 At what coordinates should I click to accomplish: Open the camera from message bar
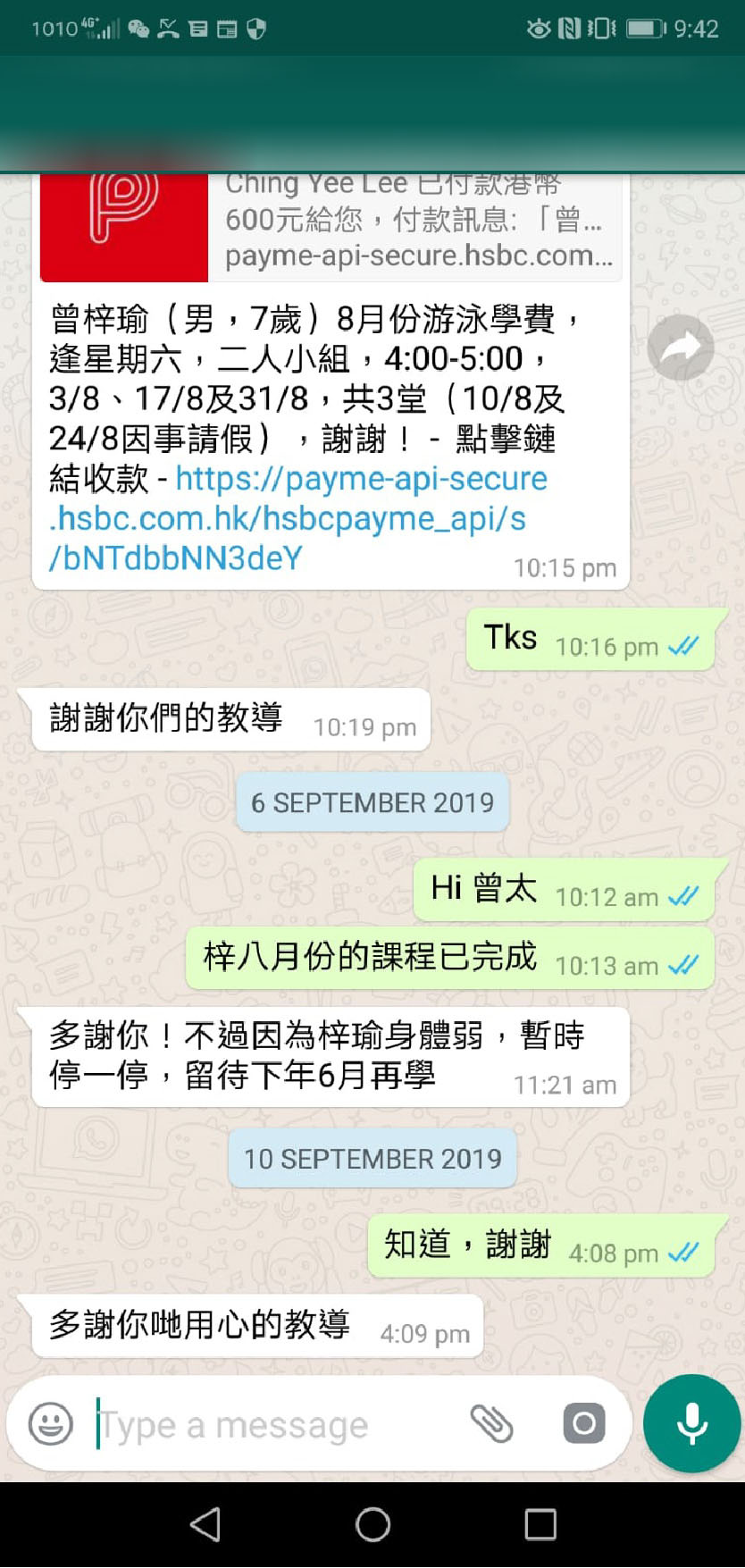pos(584,1423)
